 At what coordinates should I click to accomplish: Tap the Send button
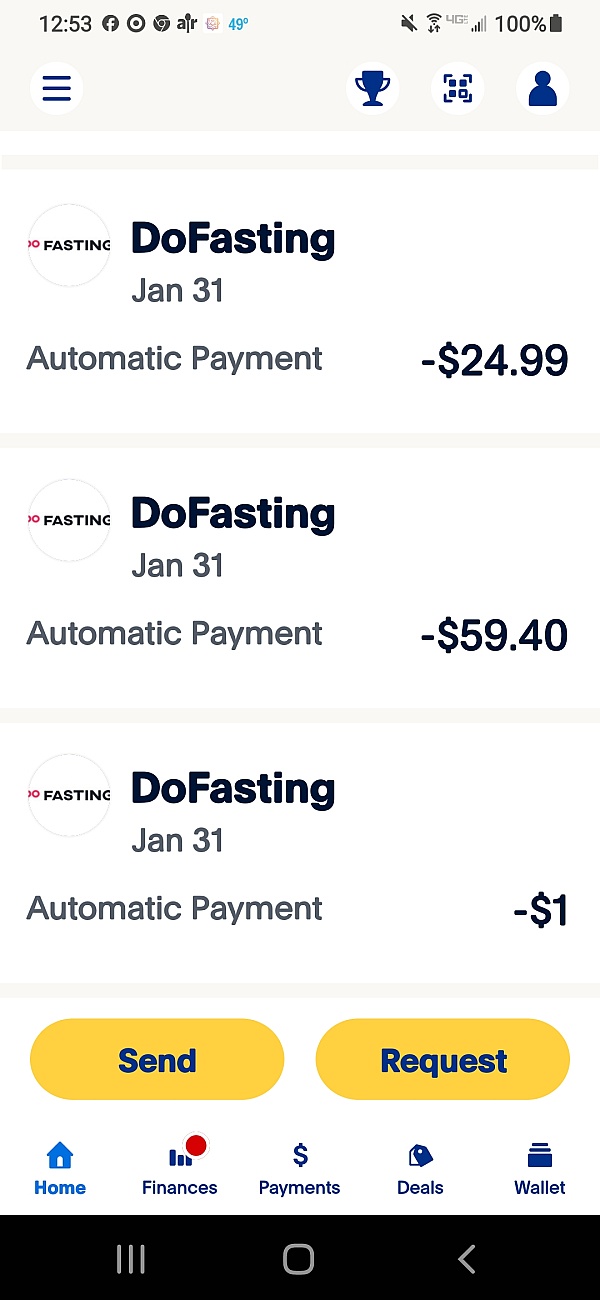click(x=157, y=1060)
